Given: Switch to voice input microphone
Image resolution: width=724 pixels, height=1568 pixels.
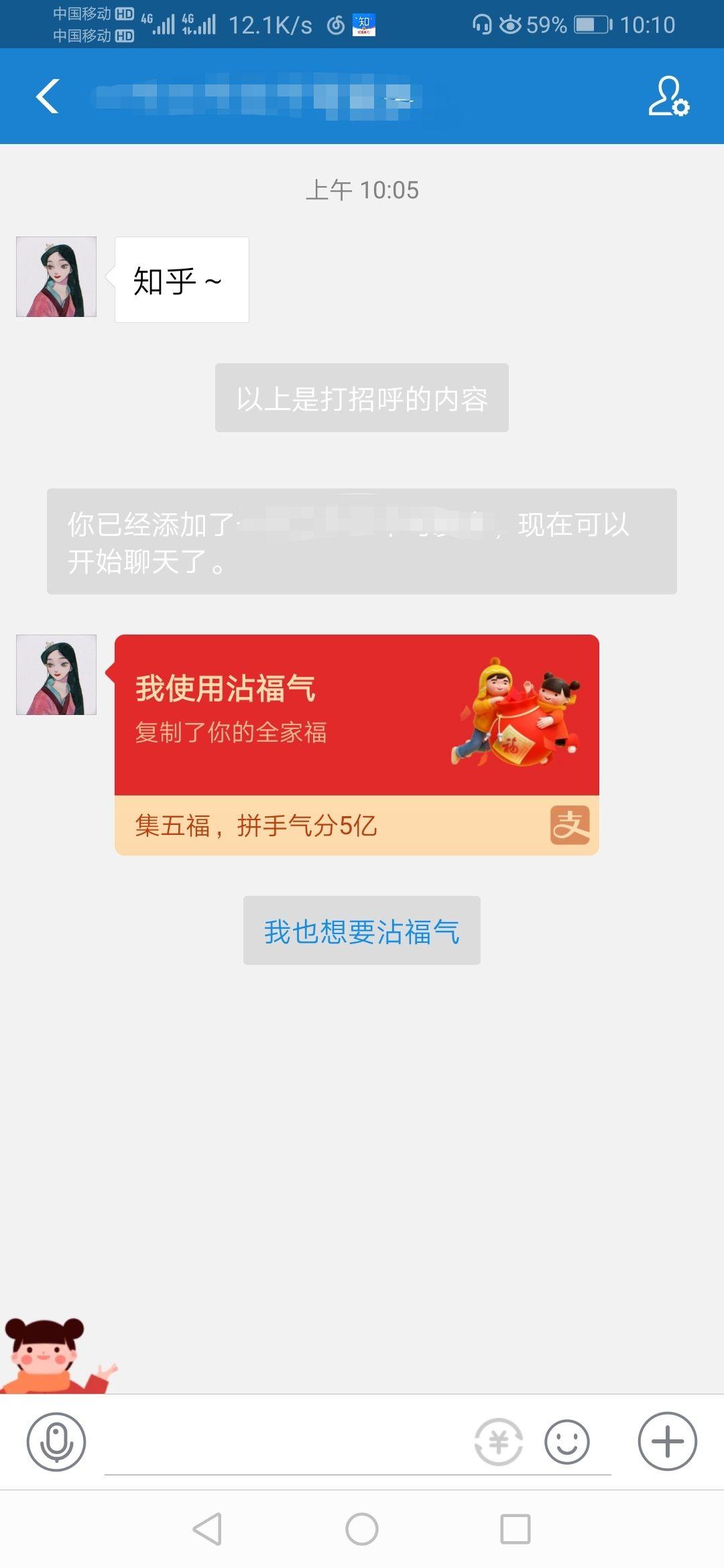Looking at the screenshot, I should (56, 1441).
